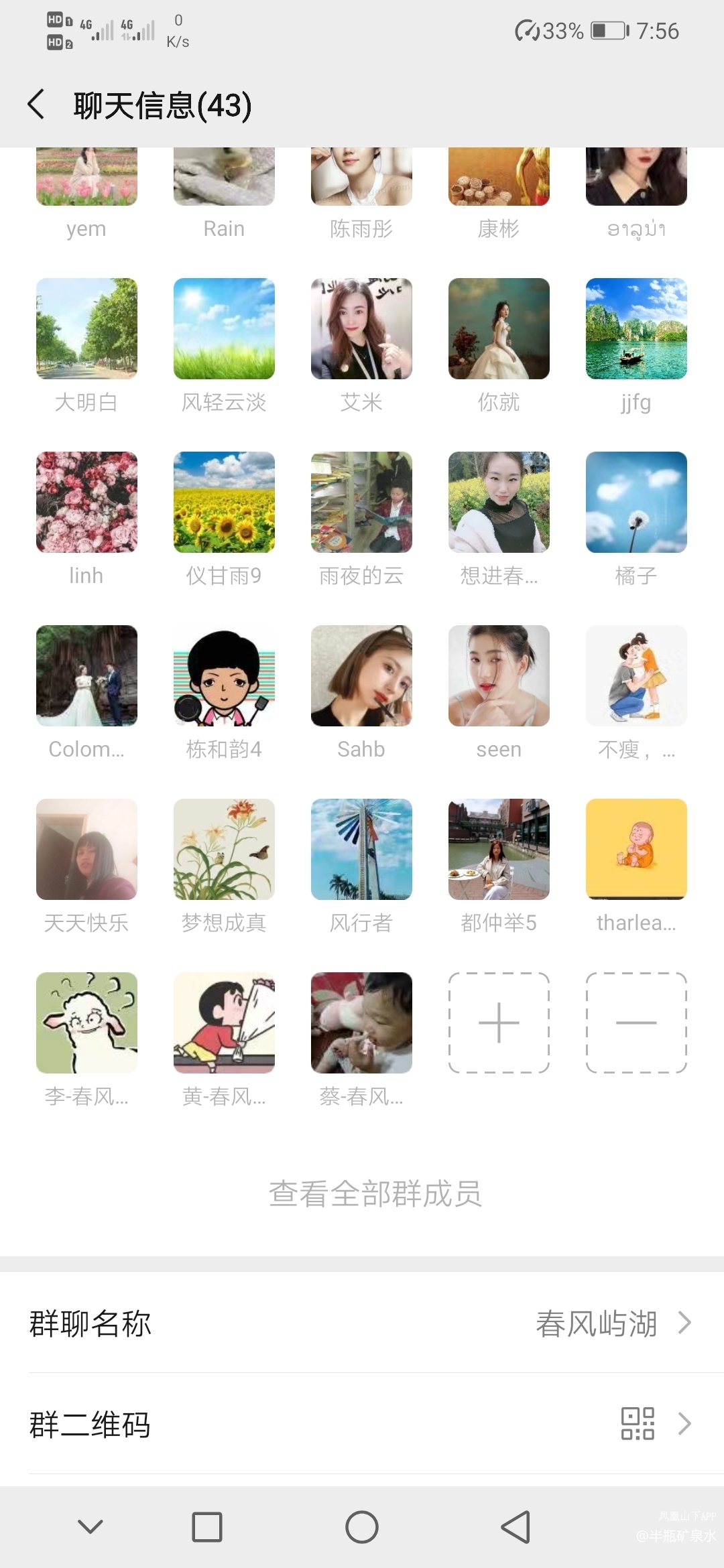Go back from chat info
Screen dimensions: 724x1568
[36, 105]
